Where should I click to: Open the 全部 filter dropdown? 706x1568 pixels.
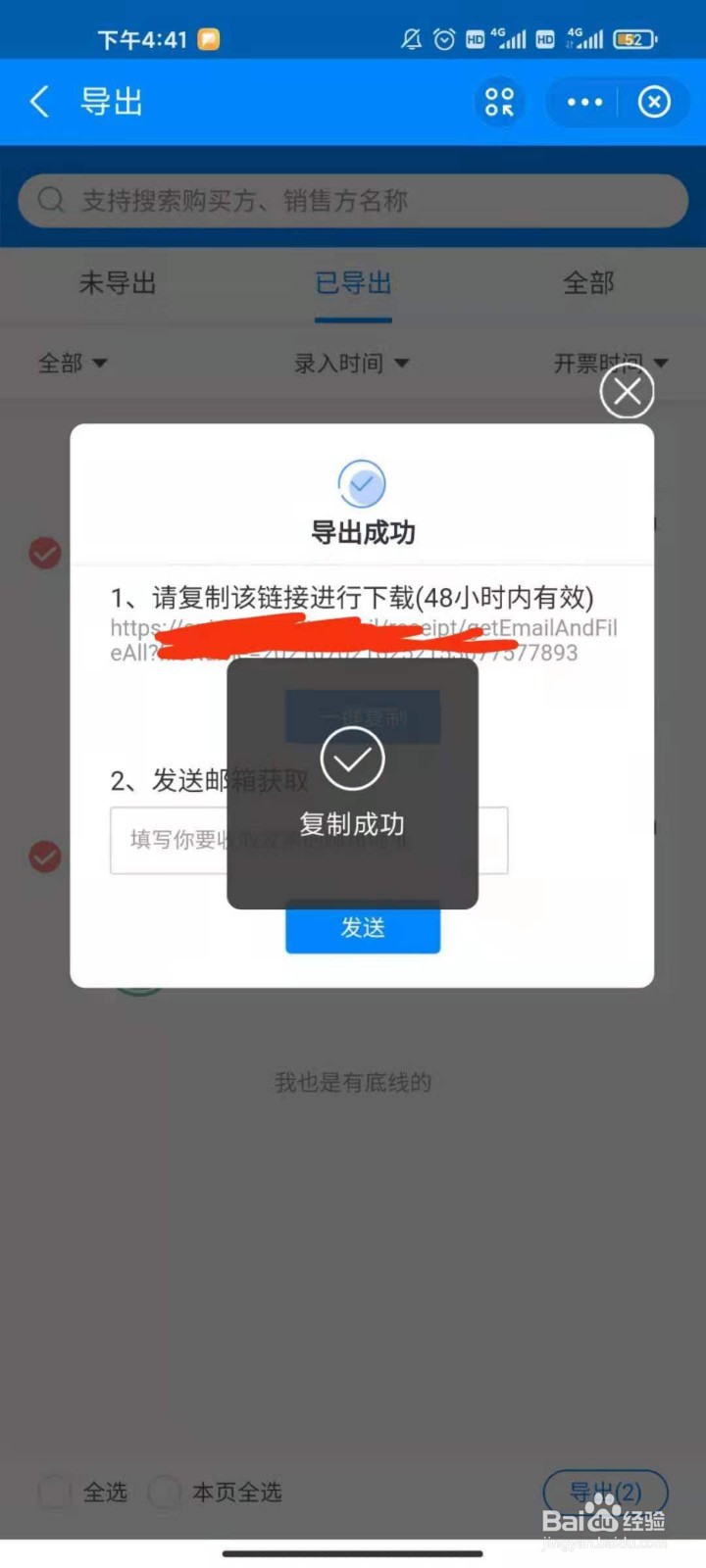tap(73, 363)
